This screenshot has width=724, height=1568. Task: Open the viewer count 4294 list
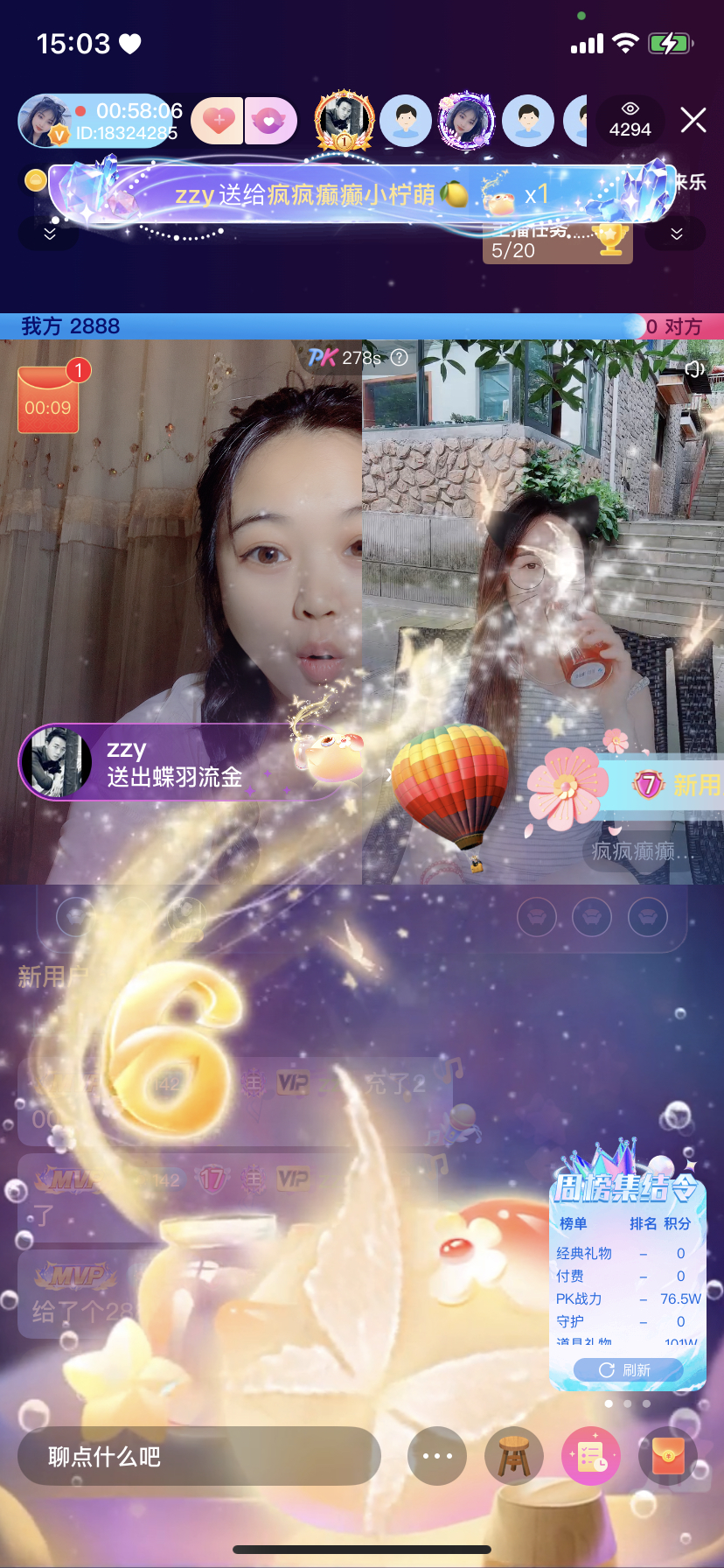(630, 121)
